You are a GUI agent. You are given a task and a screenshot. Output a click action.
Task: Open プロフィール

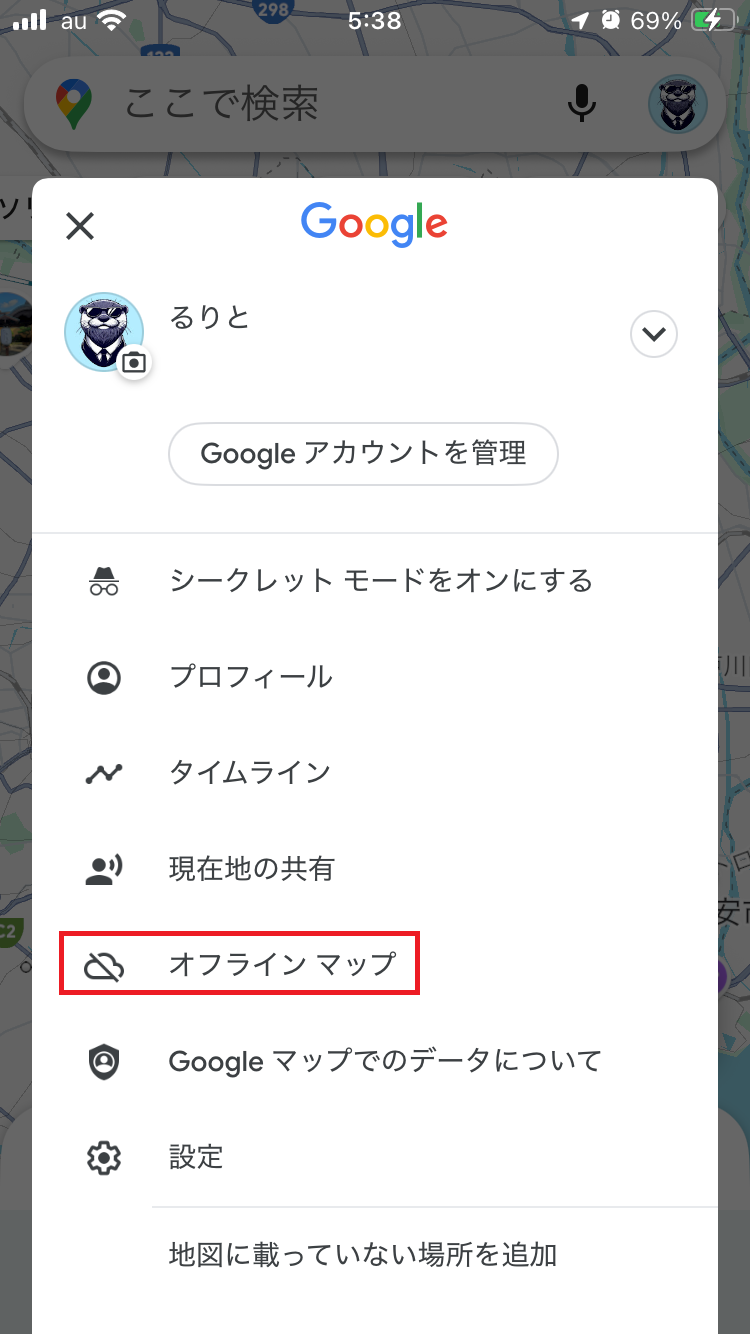pyautogui.click(x=250, y=677)
